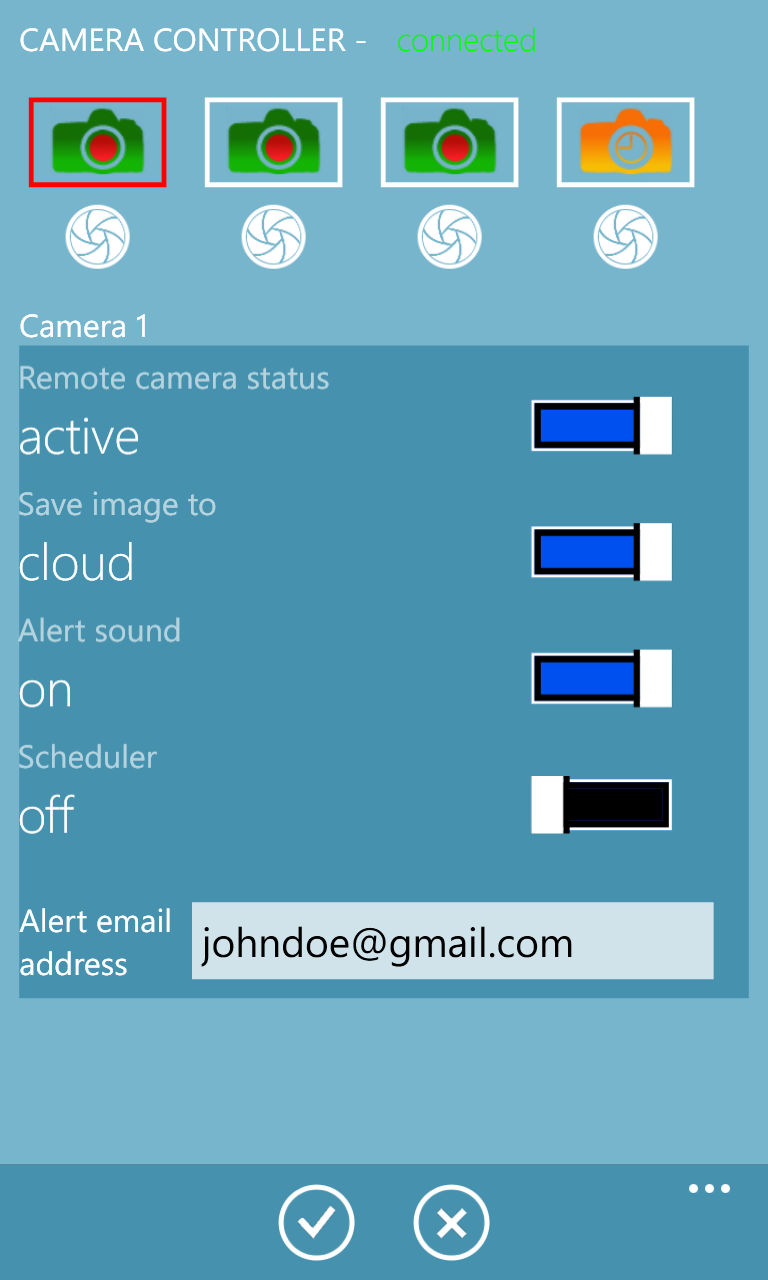768x1280 pixels.
Task: Toggle Save image to cloud switch
Action: [601, 552]
